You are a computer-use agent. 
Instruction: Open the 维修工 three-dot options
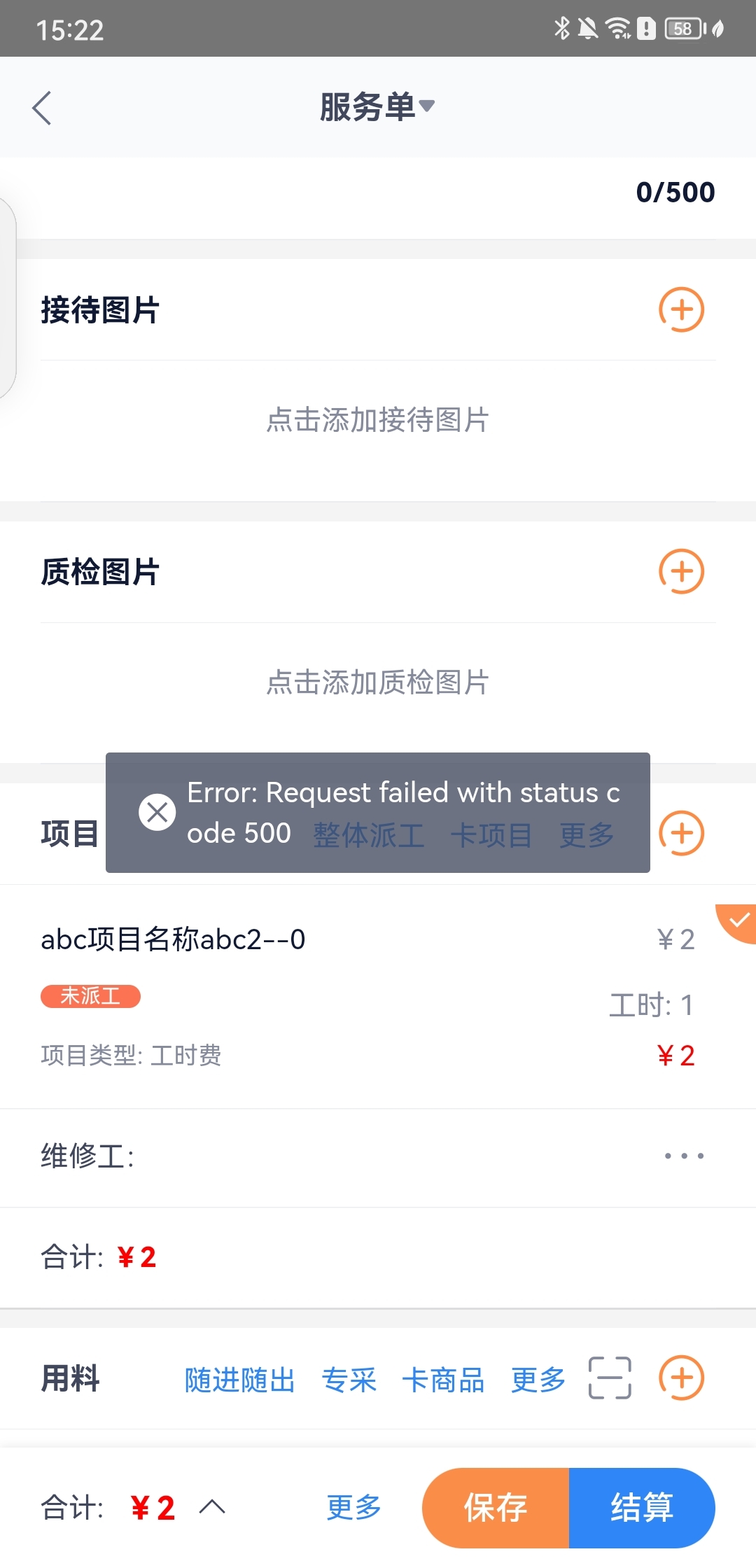point(684,1156)
